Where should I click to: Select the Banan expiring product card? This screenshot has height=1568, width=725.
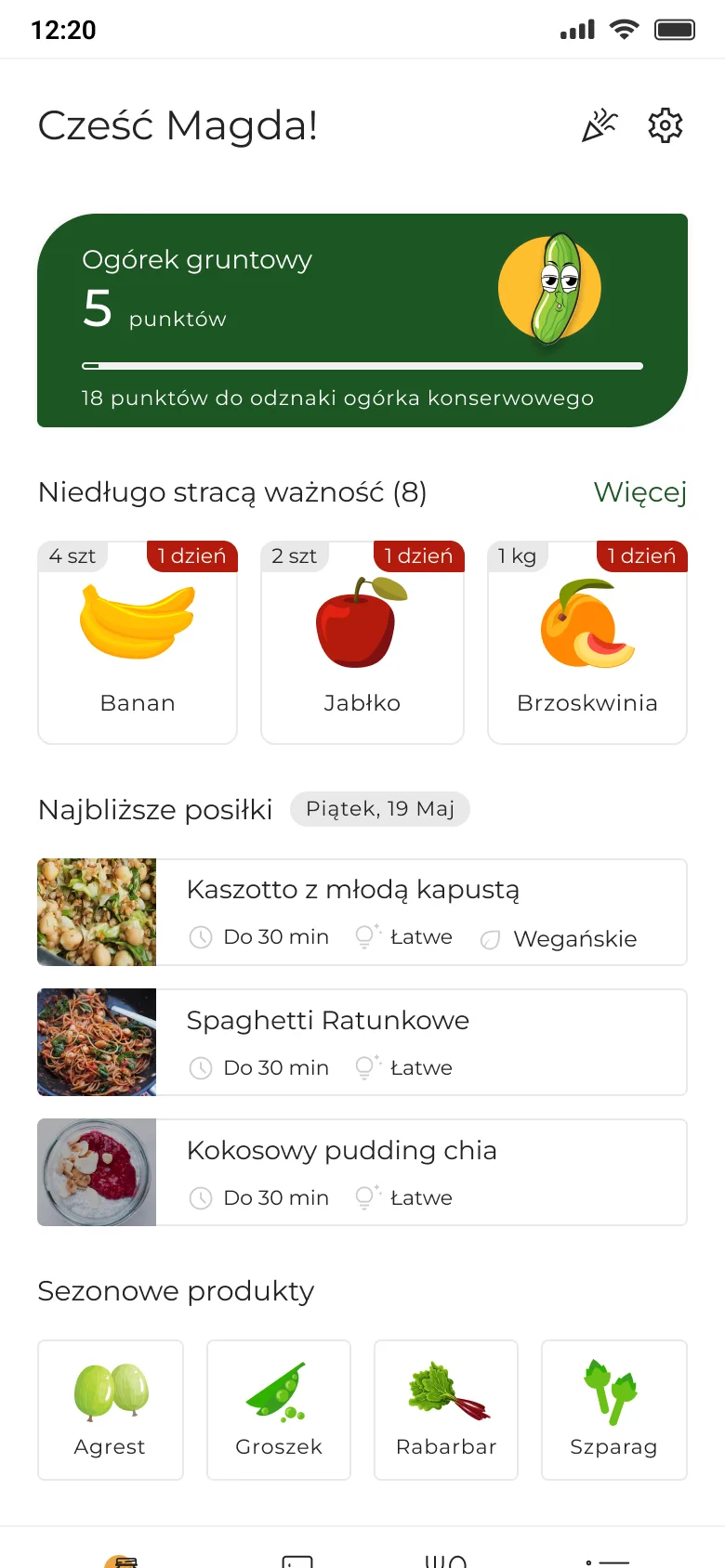click(x=138, y=641)
